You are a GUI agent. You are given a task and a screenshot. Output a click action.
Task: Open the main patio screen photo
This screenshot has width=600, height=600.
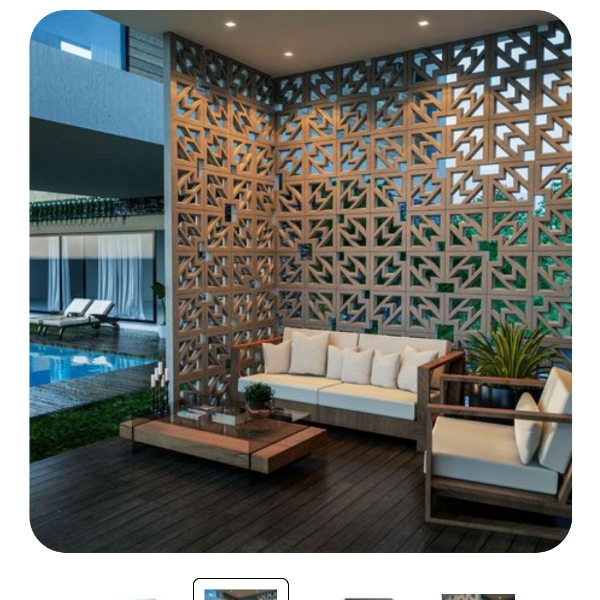pyautogui.click(x=300, y=281)
